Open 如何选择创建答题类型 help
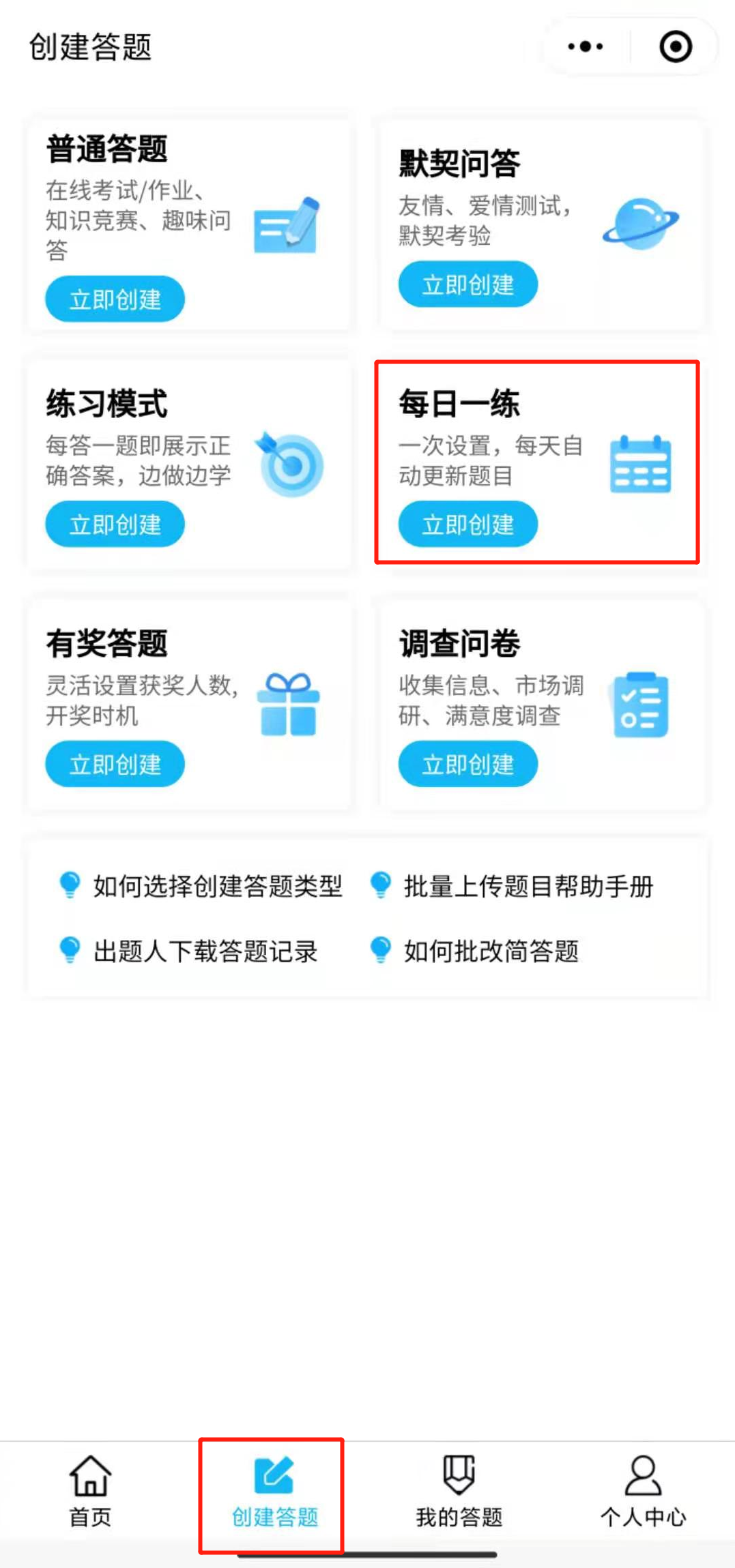The height and width of the screenshot is (1568, 735). pyautogui.click(x=217, y=886)
